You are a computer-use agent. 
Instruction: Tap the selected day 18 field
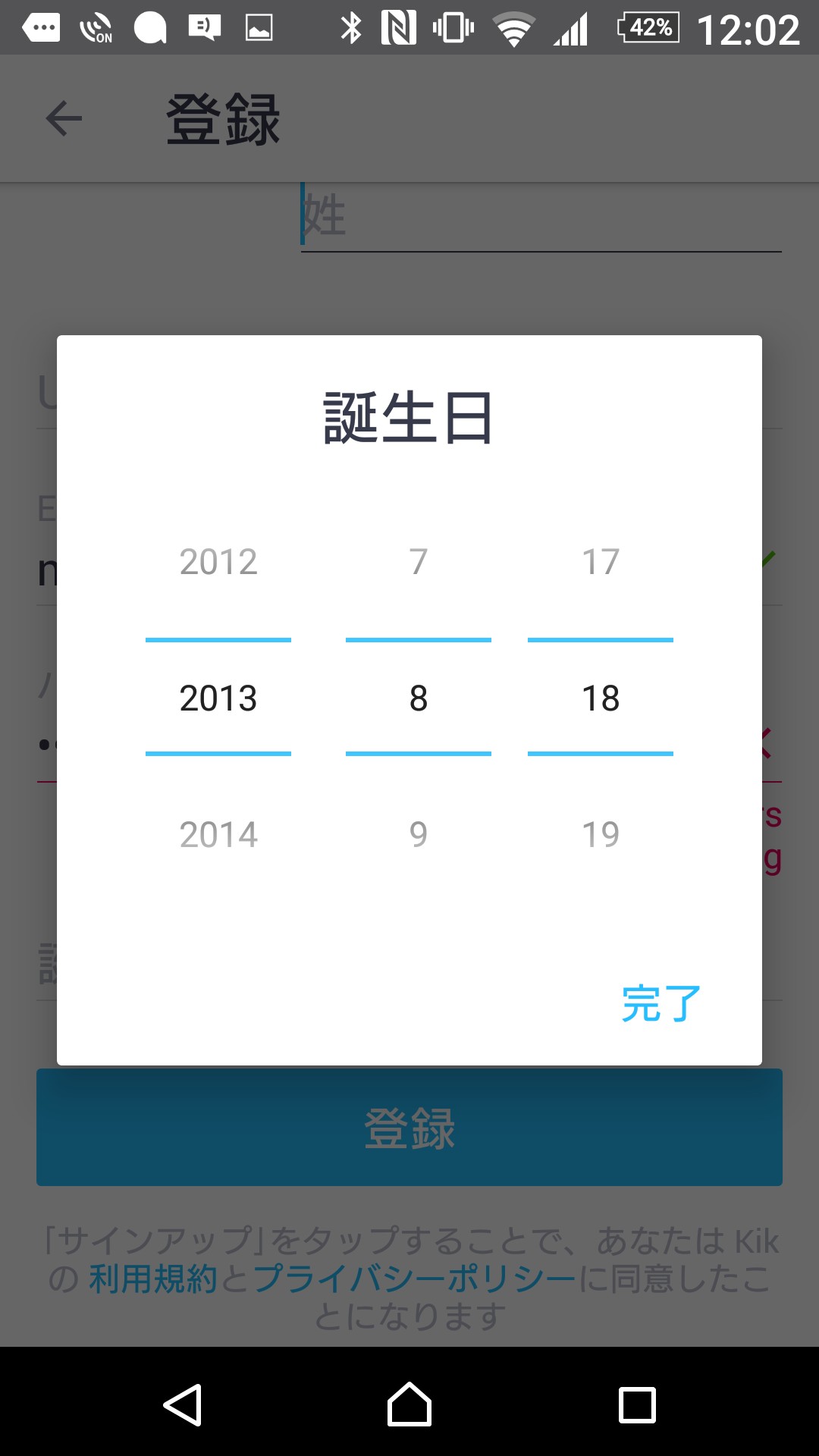601,698
